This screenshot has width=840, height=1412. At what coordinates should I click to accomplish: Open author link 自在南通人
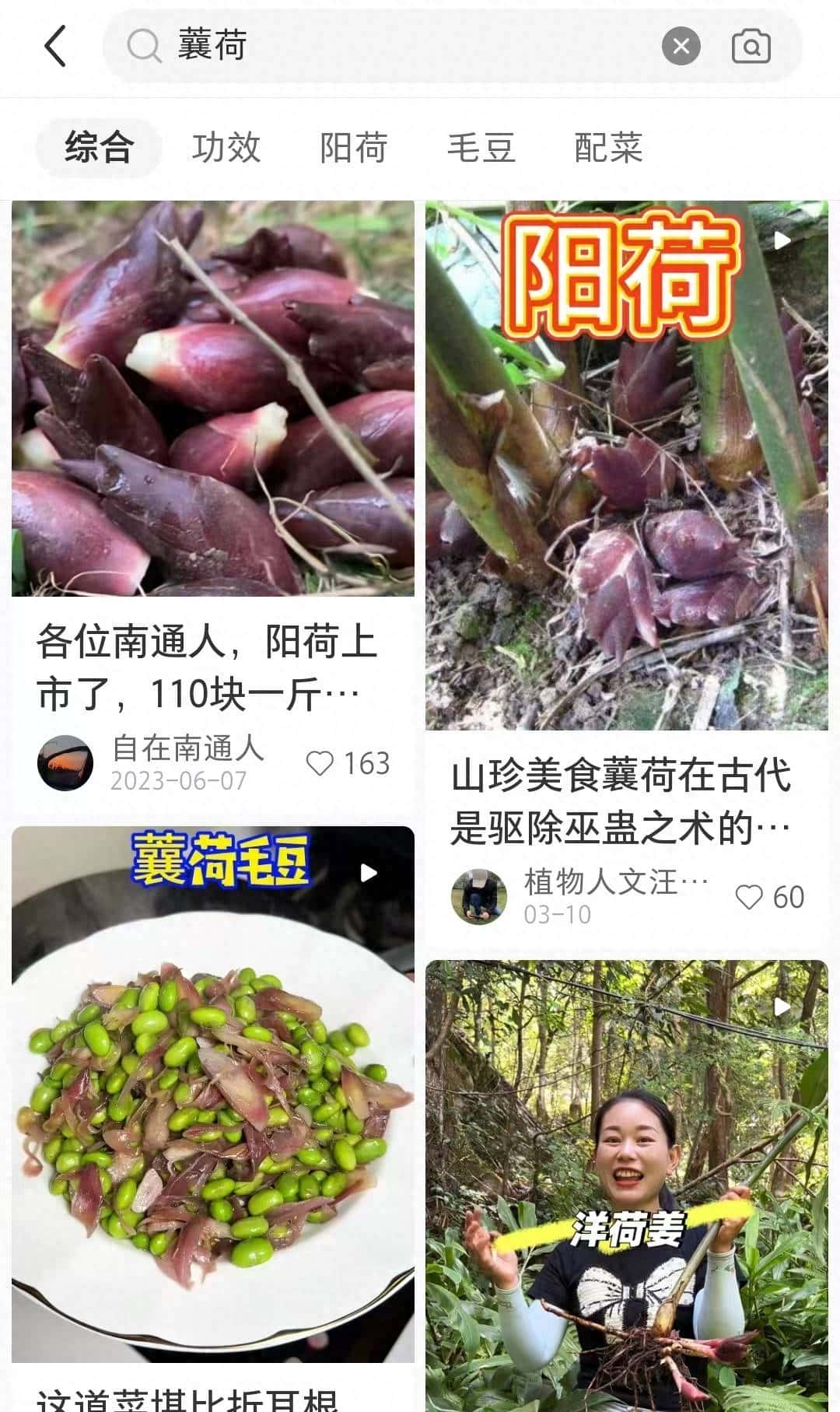(187, 751)
